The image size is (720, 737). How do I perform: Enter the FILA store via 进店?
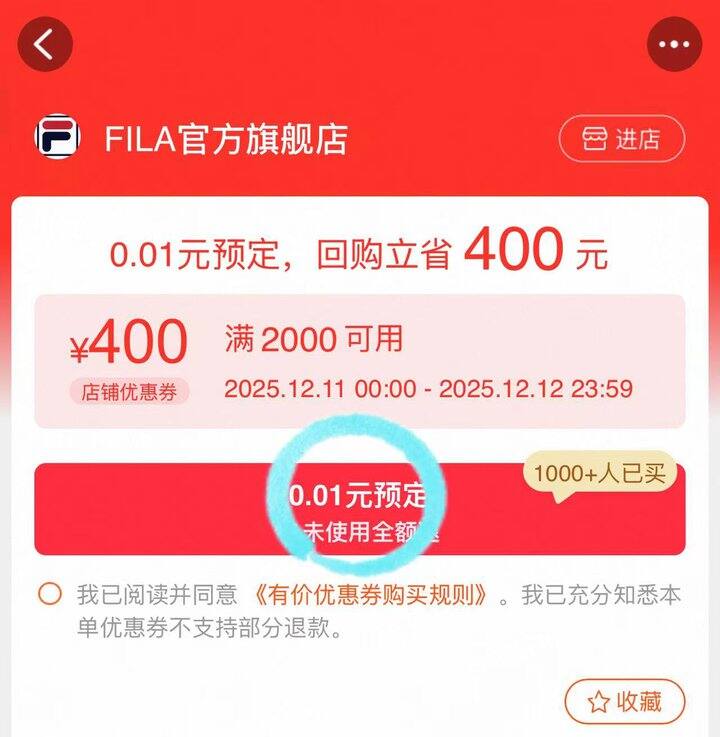point(622,139)
